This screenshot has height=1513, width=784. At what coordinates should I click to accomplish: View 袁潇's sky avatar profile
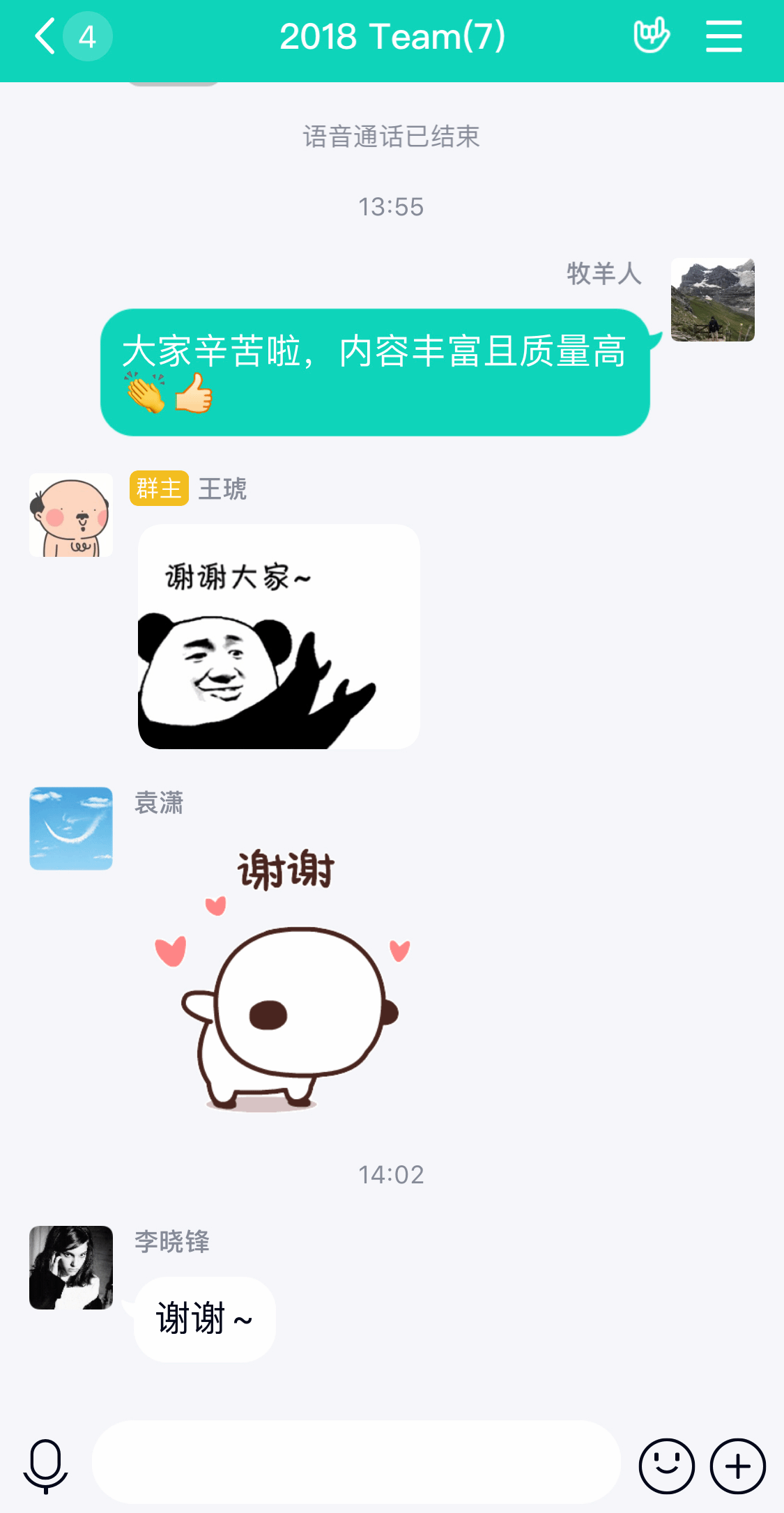(x=71, y=829)
